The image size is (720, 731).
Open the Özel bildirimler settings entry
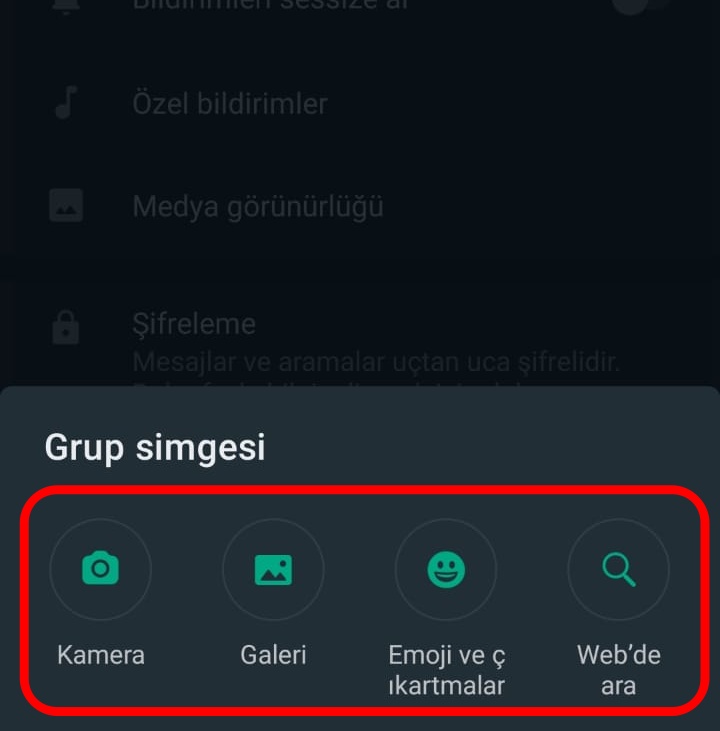pyautogui.click(x=230, y=103)
